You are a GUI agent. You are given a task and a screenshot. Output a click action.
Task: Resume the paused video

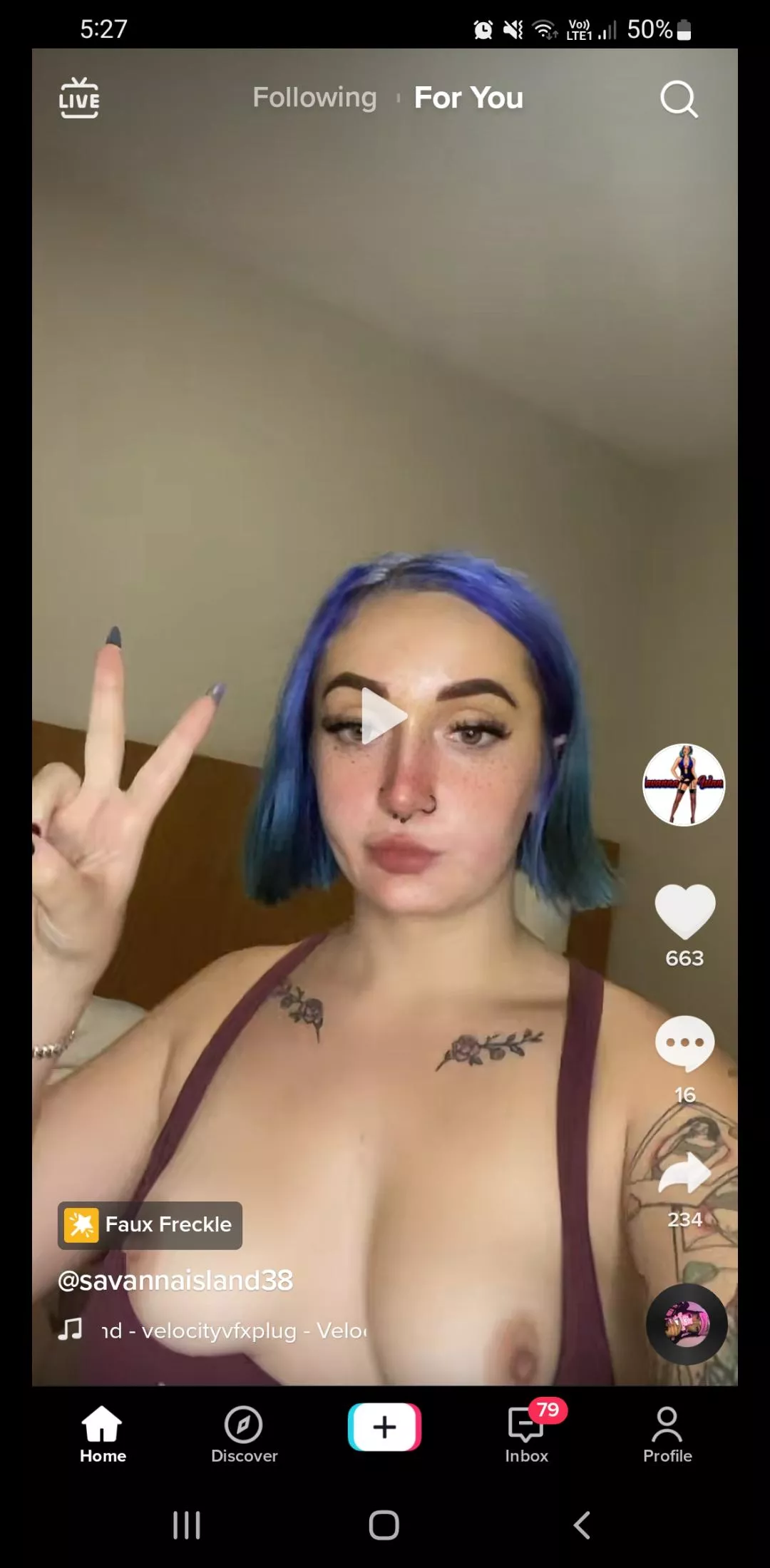click(384, 716)
